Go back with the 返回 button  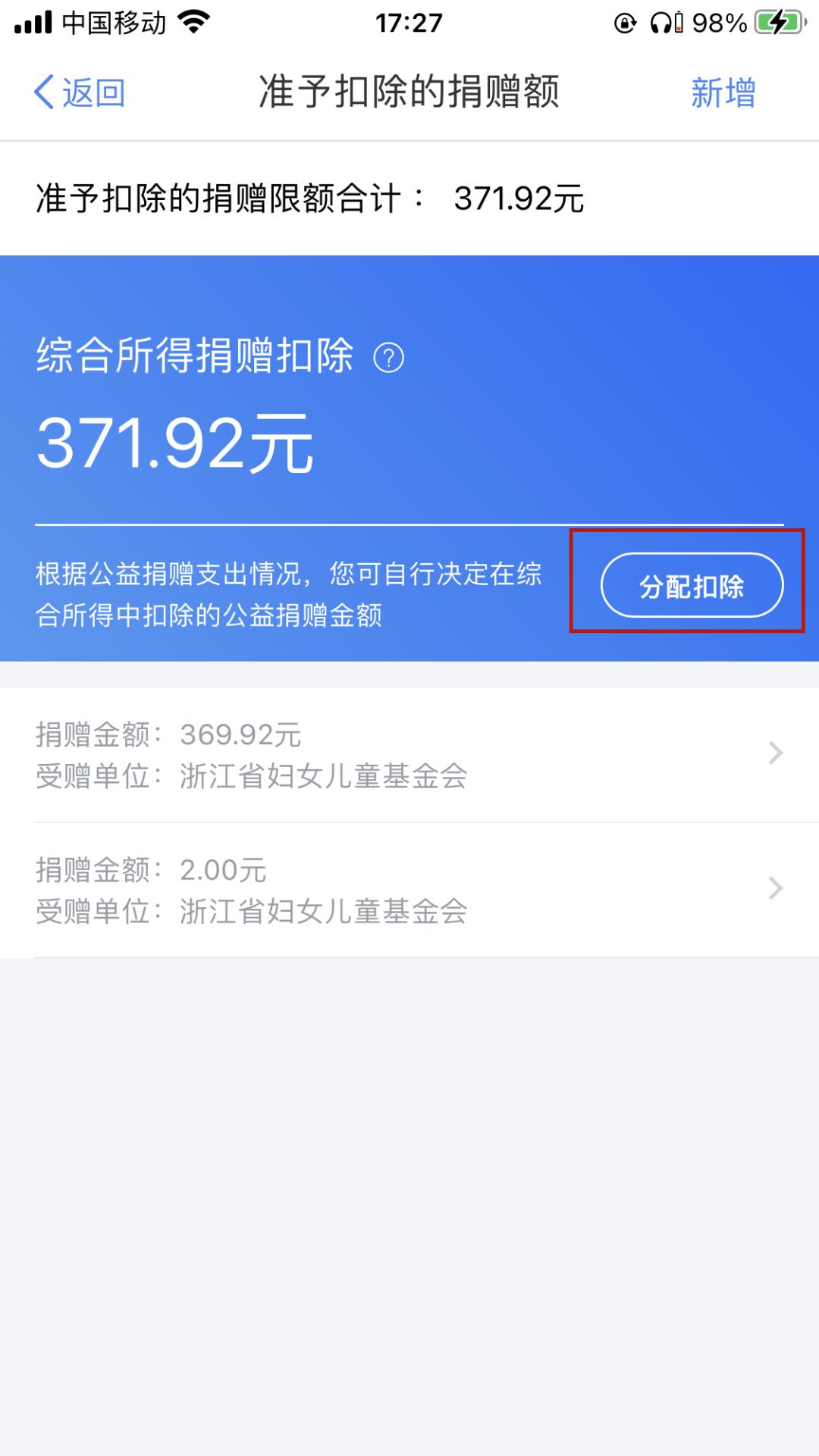coord(79,92)
